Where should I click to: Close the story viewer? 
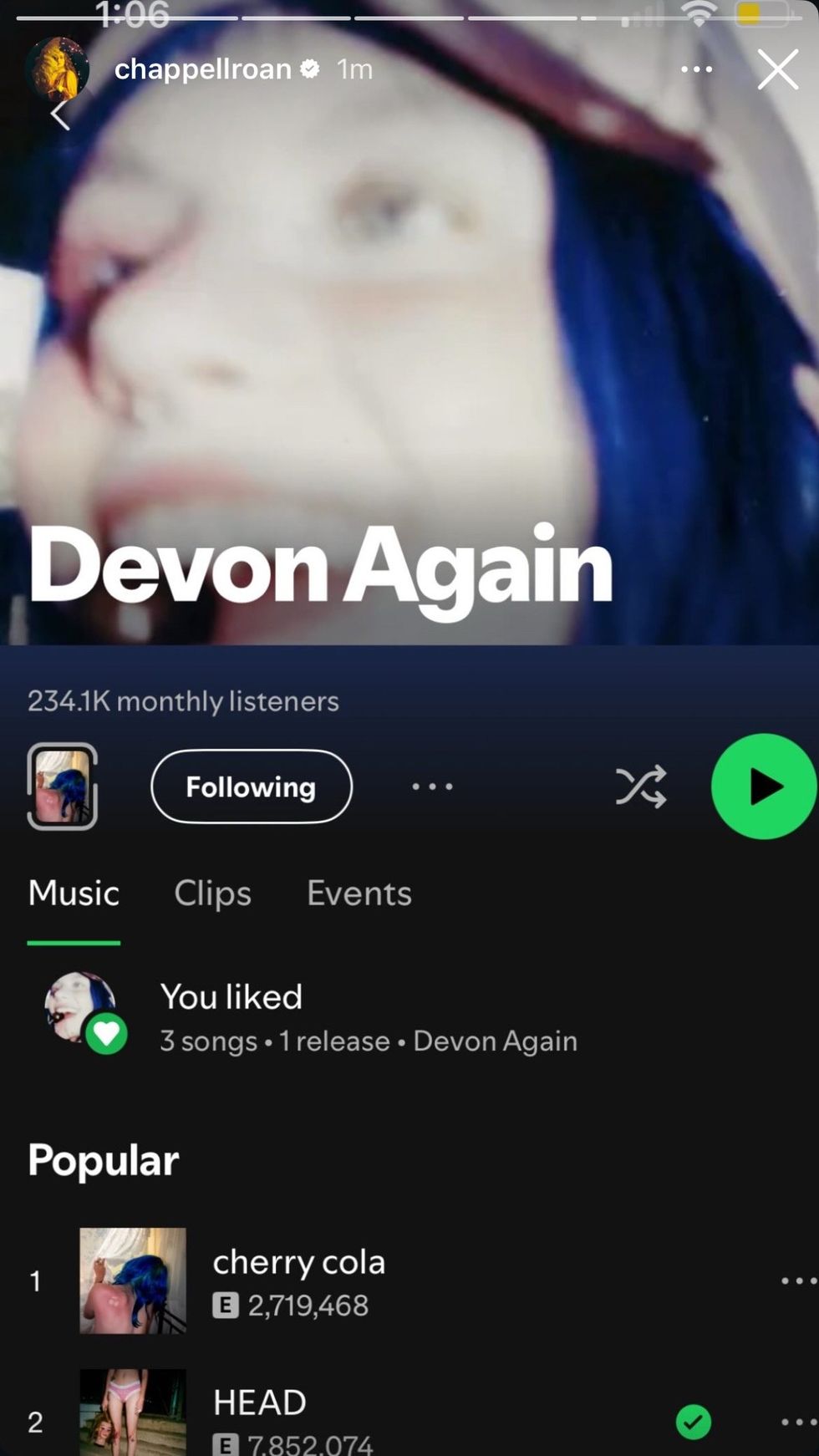click(777, 69)
